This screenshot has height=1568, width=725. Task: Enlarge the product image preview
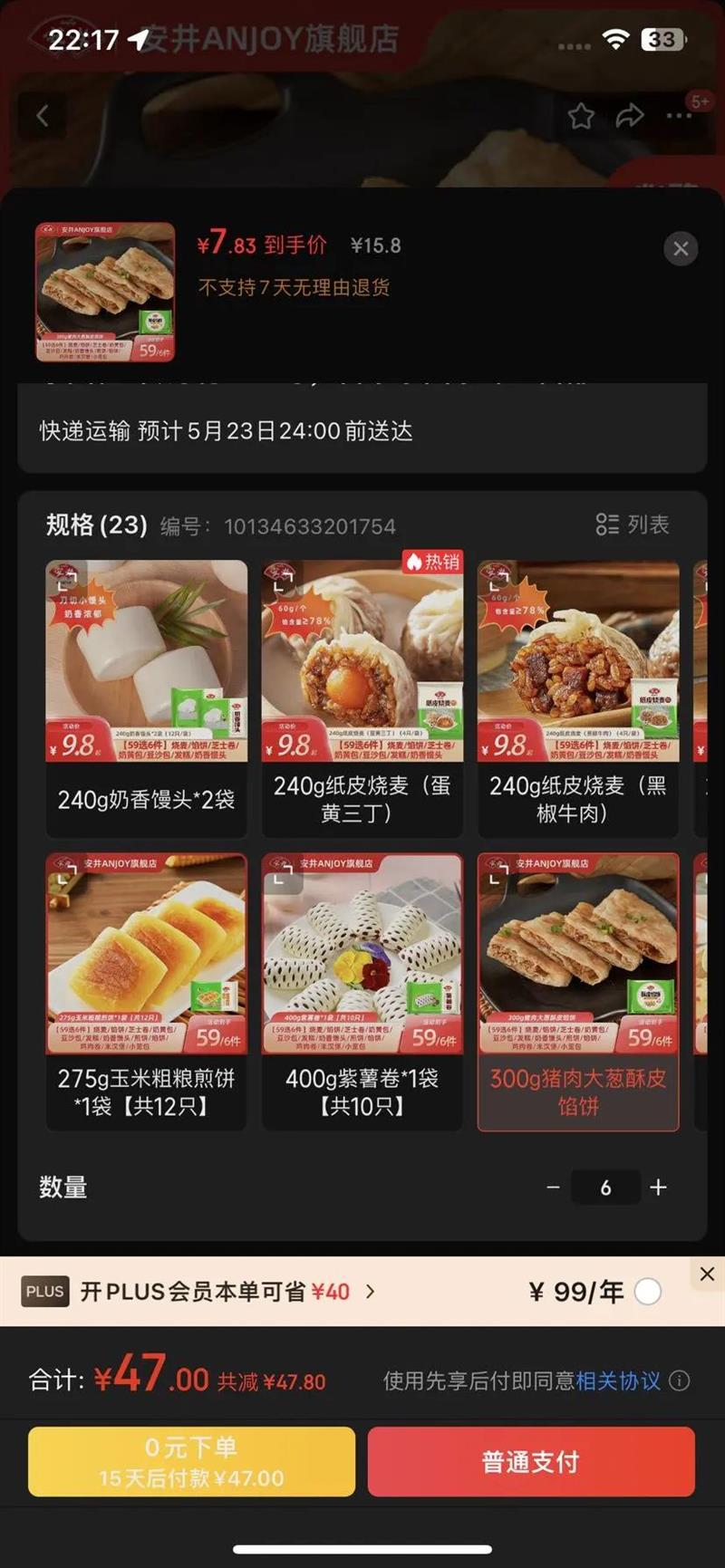pyautogui.click(x=105, y=292)
